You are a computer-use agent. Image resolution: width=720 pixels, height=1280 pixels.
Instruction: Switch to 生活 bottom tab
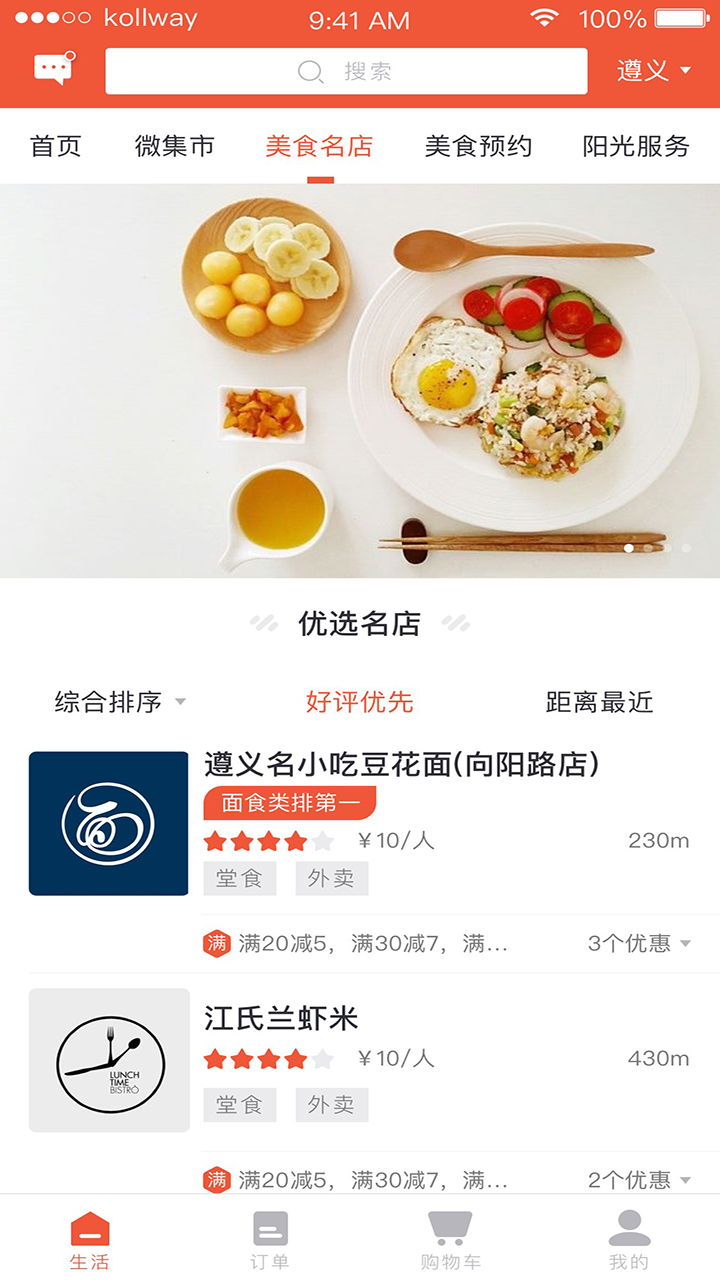[90, 1240]
